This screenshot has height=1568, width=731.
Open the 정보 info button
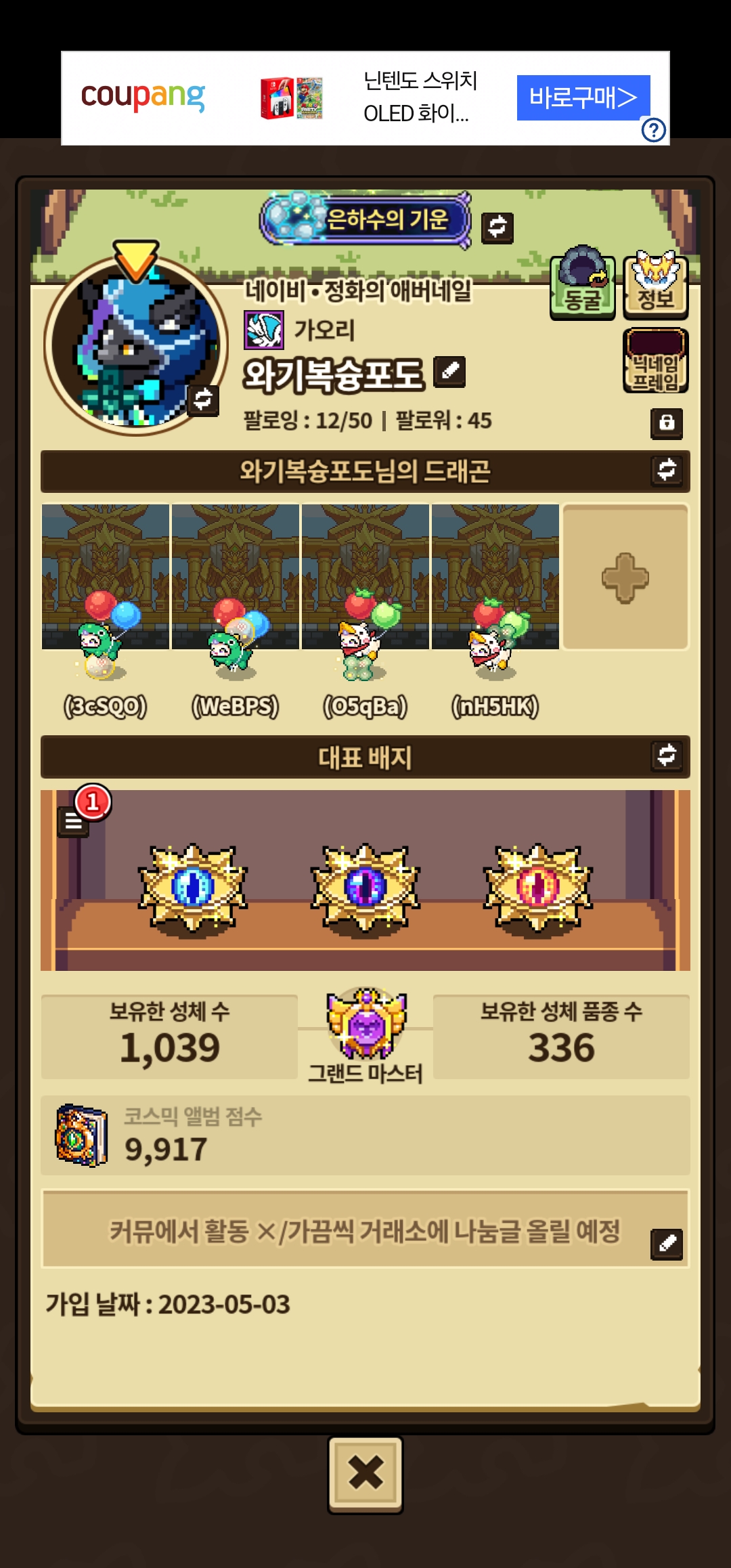click(655, 286)
